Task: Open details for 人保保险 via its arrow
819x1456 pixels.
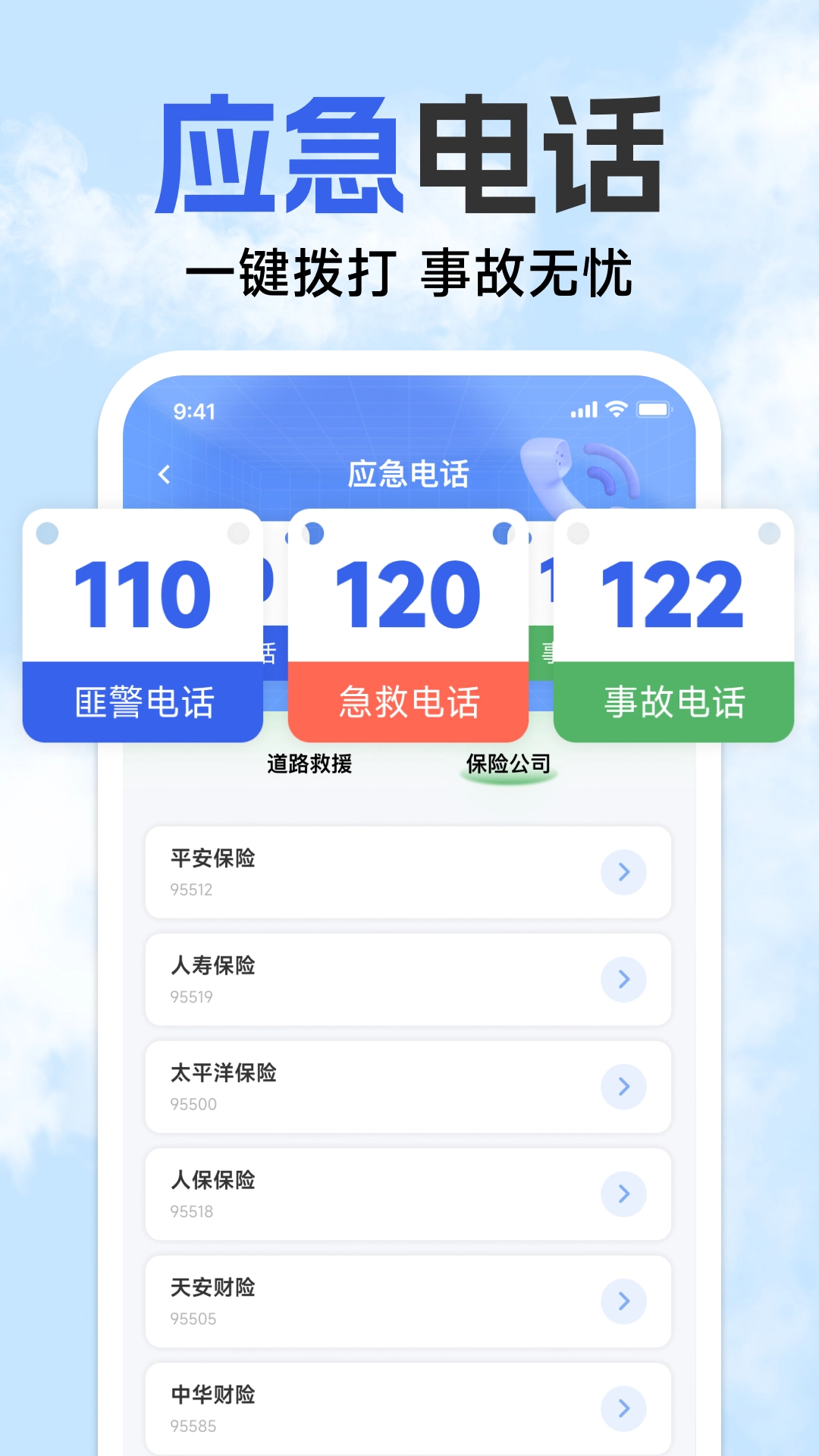Action: pos(623,1194)
